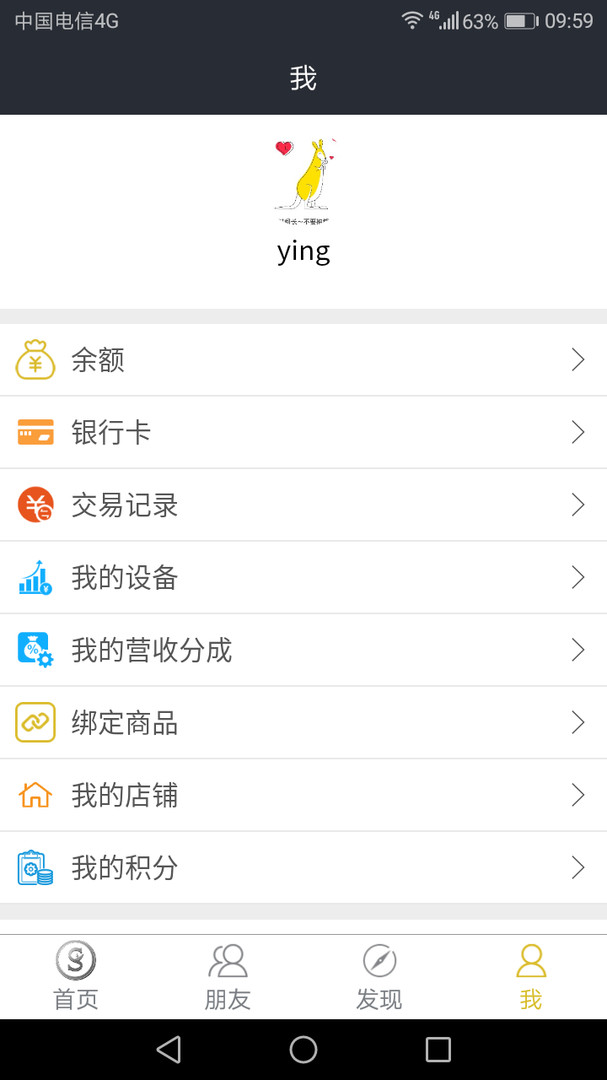Go to the system home screen

(303, 1049)
